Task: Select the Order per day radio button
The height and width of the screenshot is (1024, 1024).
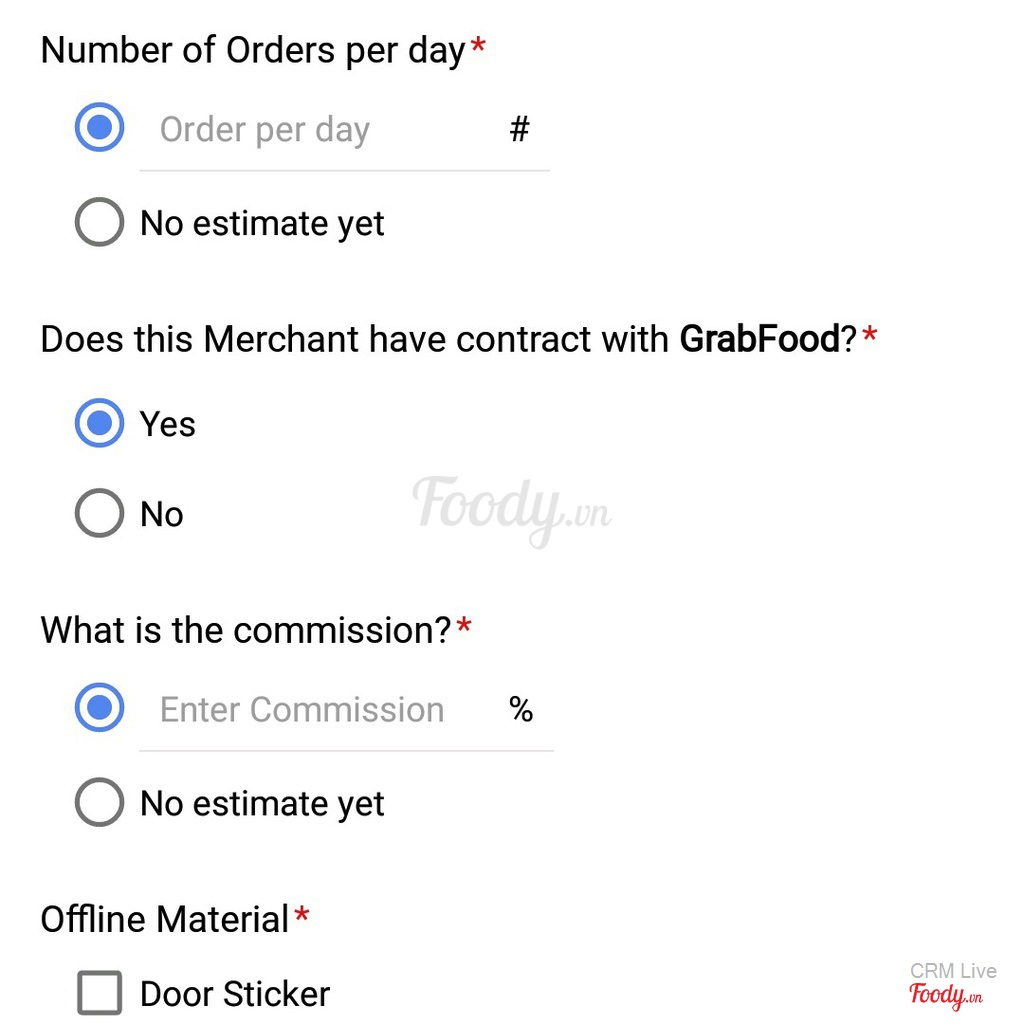Action: tap(99, 127)
